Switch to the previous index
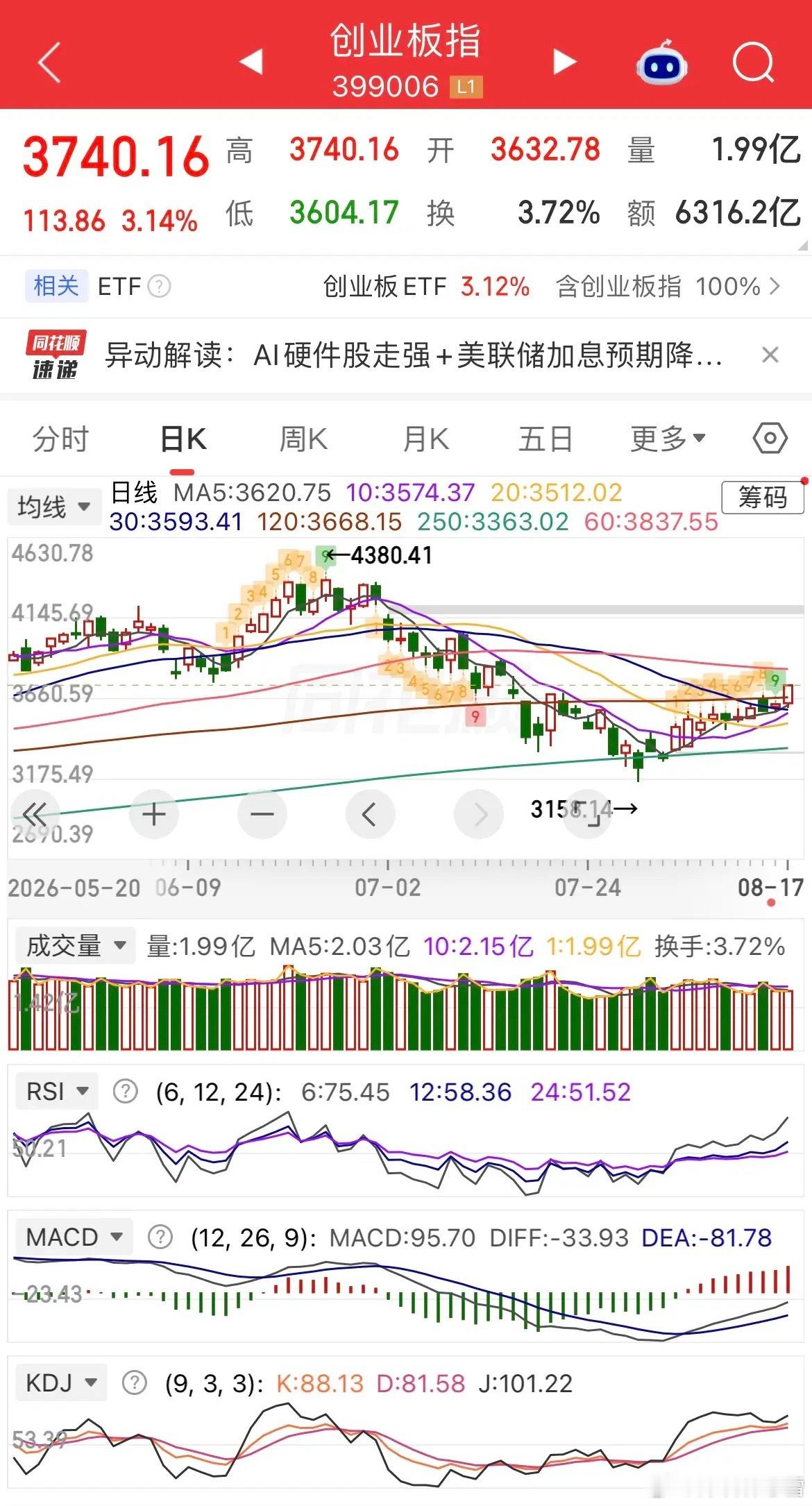Image resolution: width=812 pixels, height=1506 pixels. tap(251, 62)
